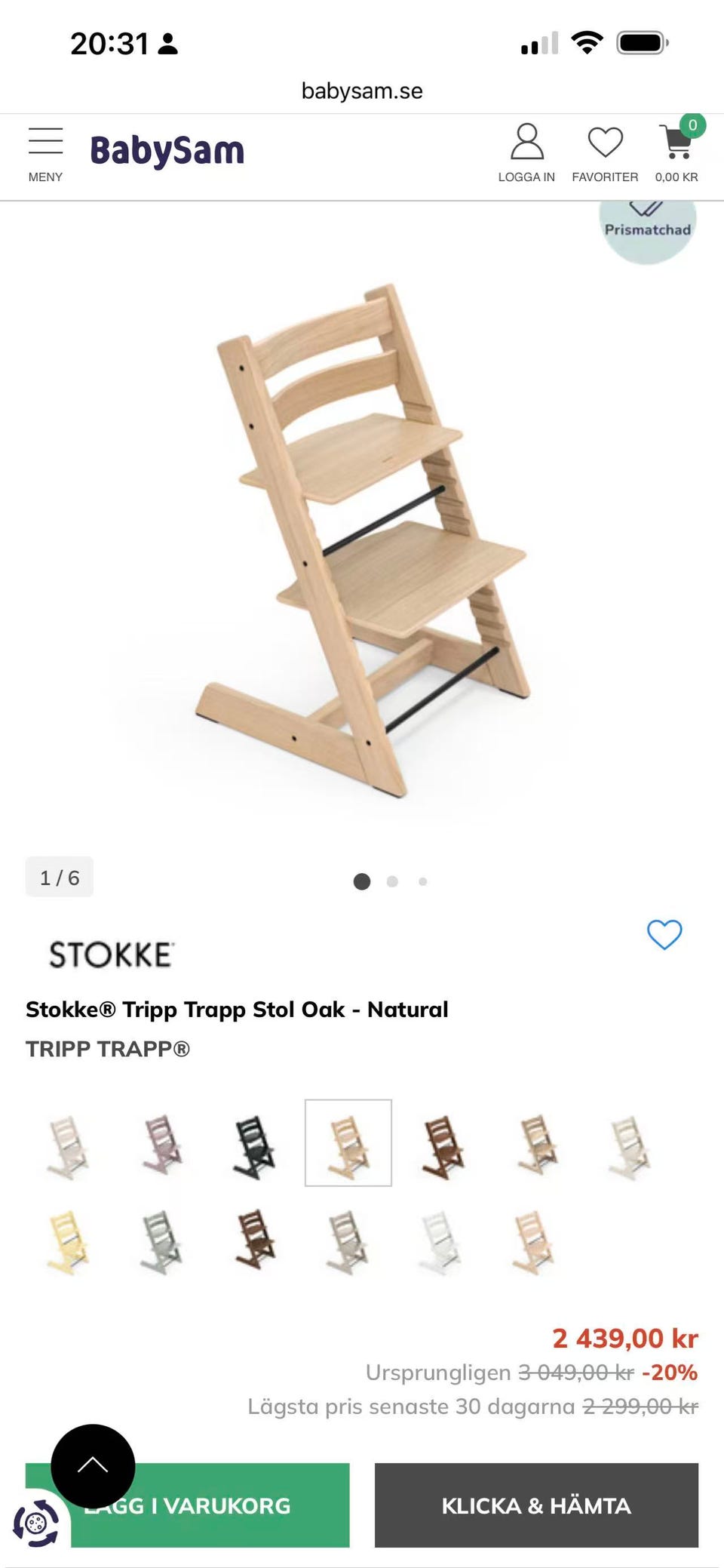The height and width of the screenshot is (1568, 724).
Task: Pick the dark brown walnut chair variant in top row
Action: tap(442, 1145)
